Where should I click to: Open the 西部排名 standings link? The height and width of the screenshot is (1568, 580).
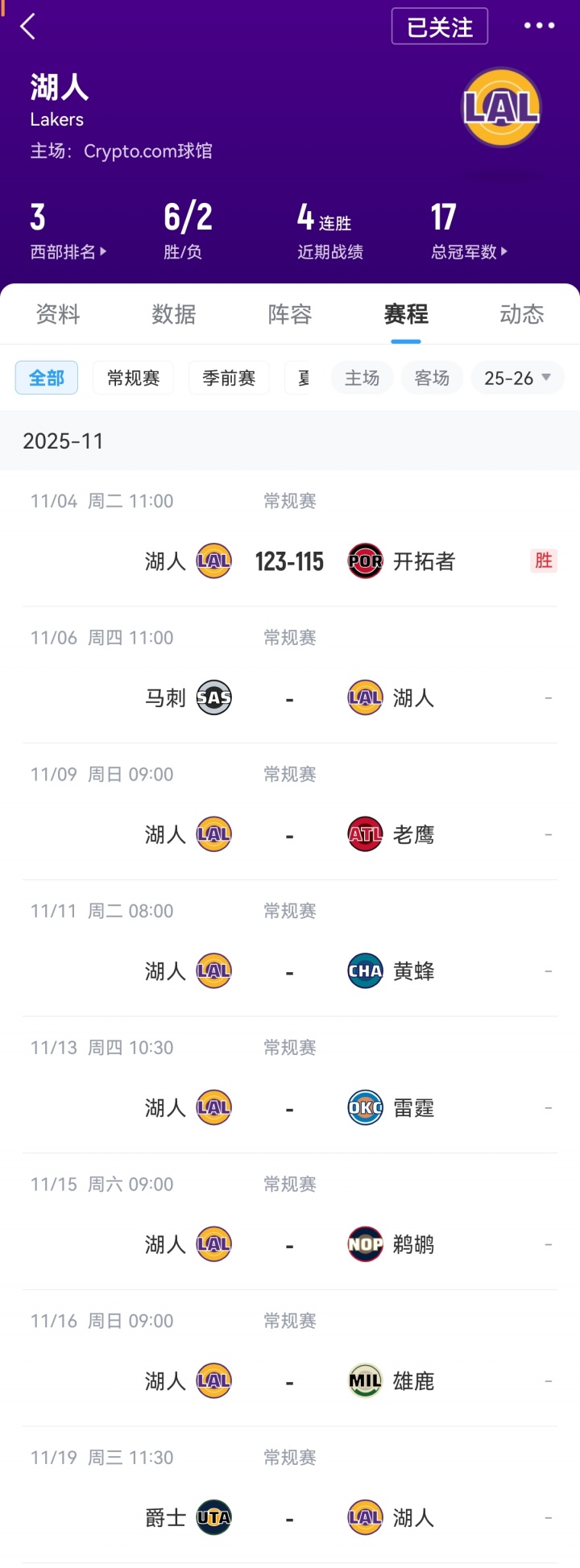pos(68,252)
